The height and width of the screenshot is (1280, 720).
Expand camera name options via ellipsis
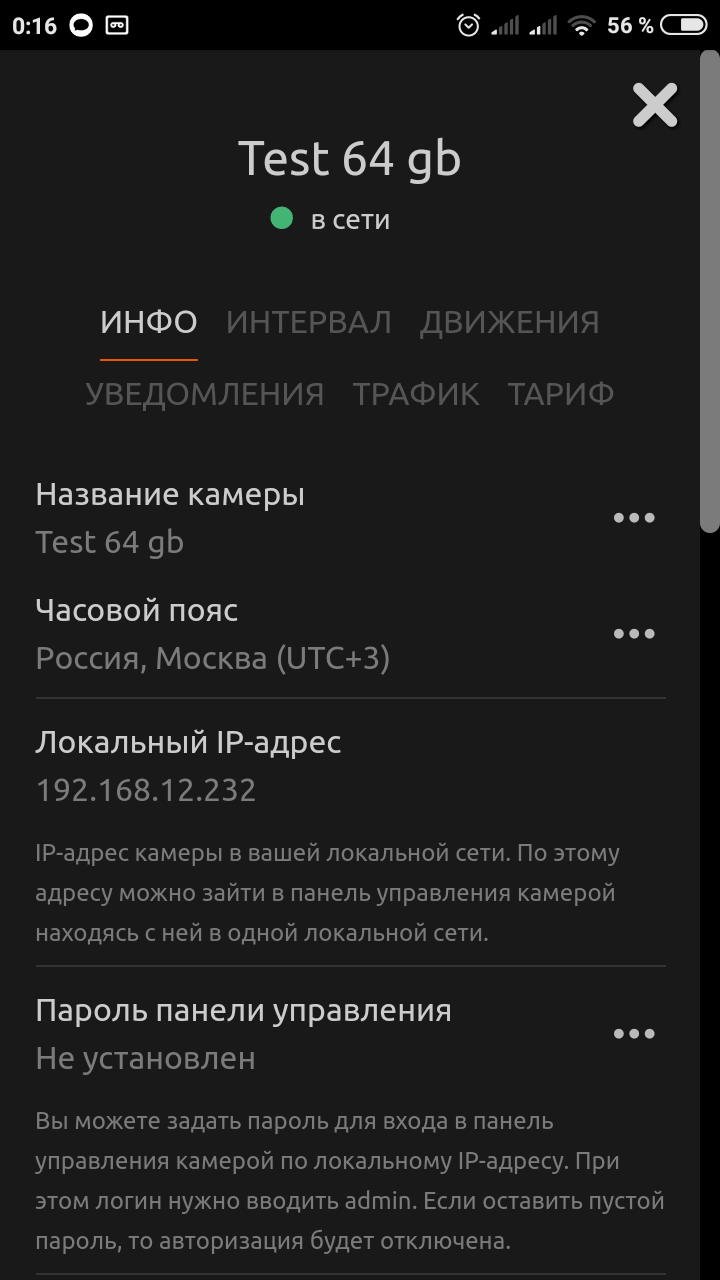coord(634,517)
